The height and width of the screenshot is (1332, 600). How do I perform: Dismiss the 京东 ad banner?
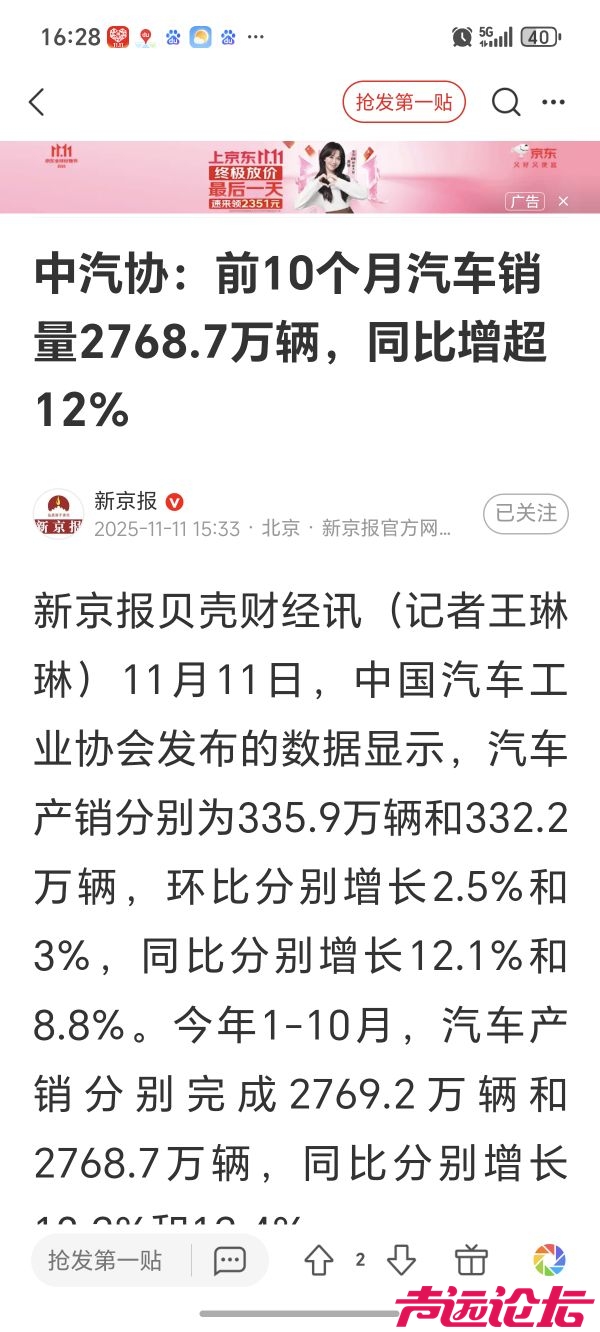point(563,201)
